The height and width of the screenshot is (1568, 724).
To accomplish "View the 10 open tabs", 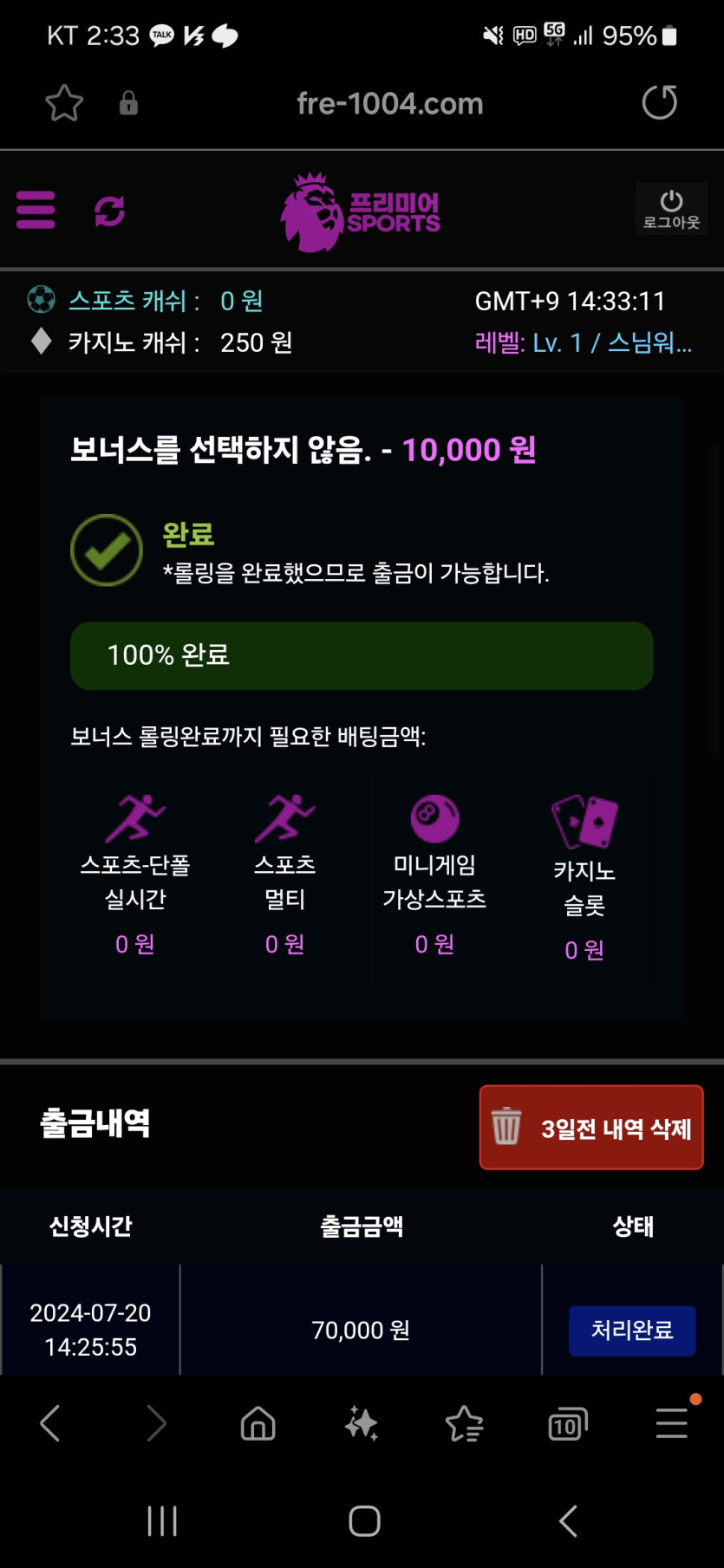I will [567, 1423].
